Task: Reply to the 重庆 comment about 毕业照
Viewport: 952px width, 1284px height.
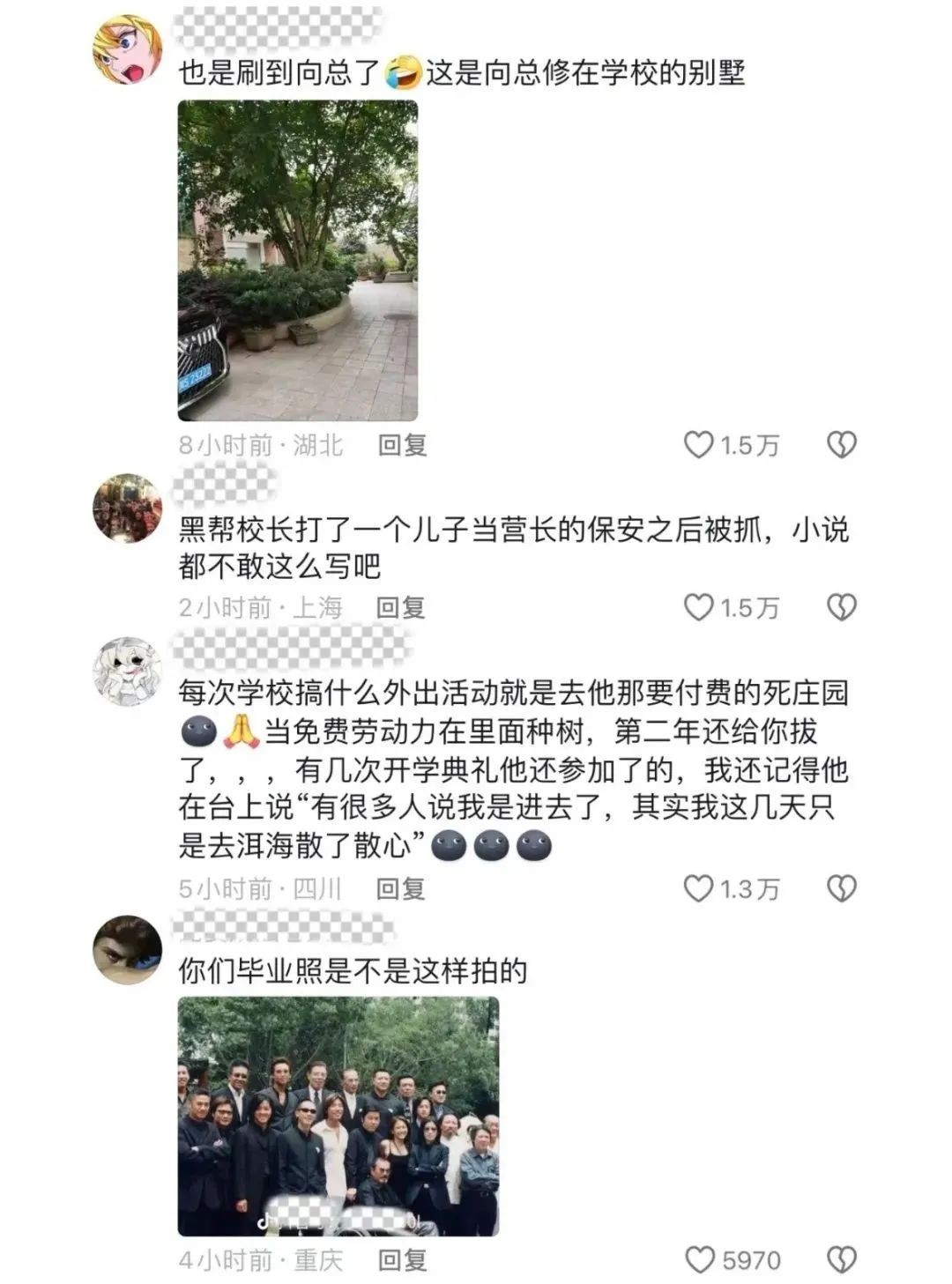Action: coord(402,1260)
